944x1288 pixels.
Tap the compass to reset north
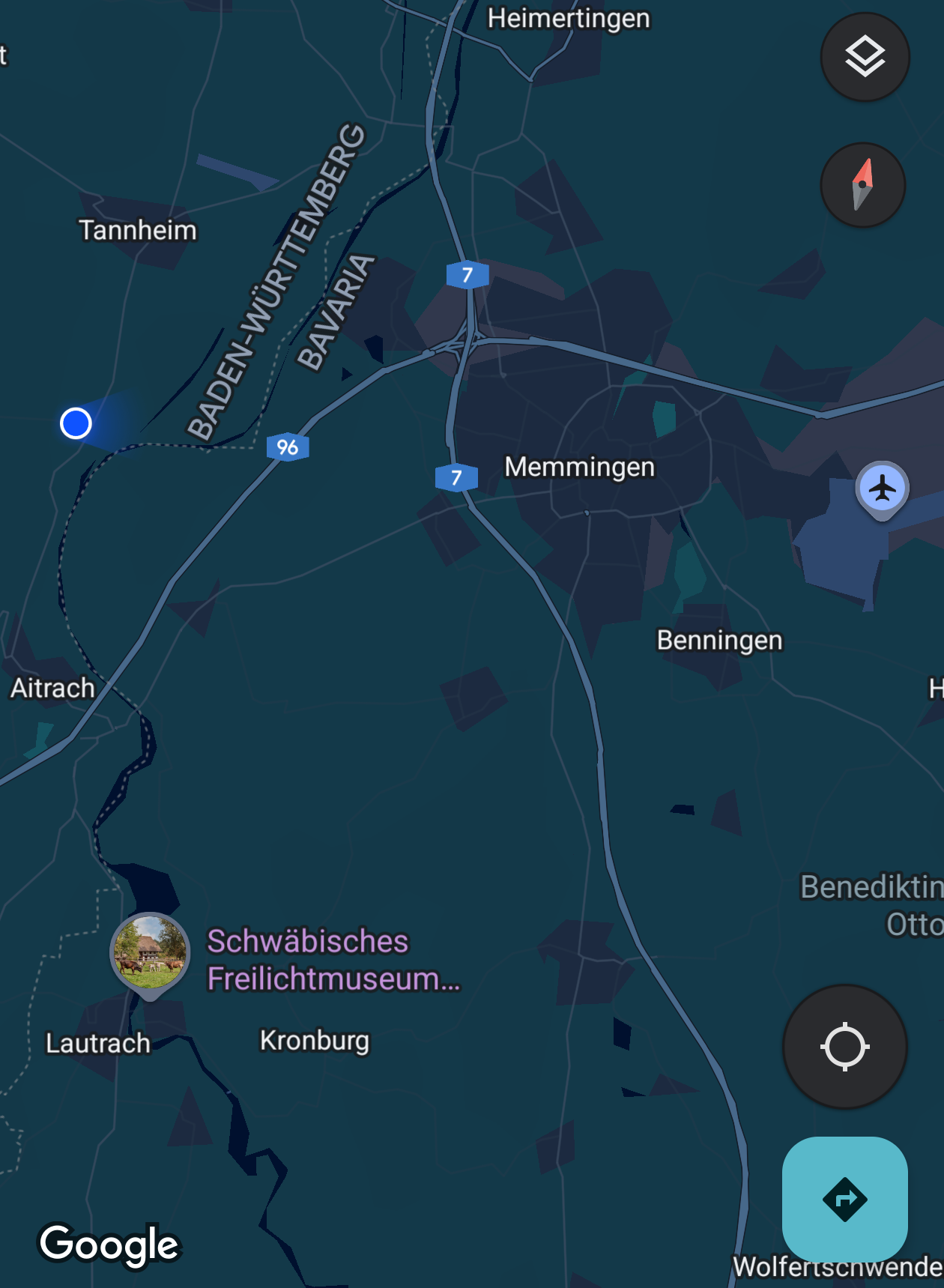(x=862, y=185)
